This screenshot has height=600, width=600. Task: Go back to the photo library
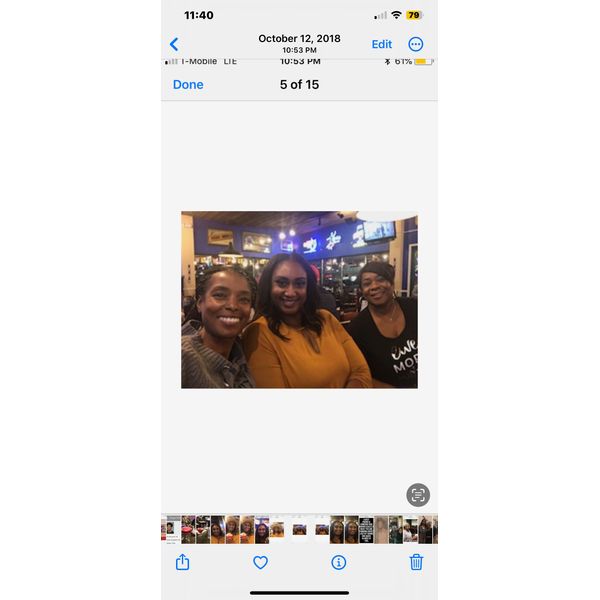(174, 44)
